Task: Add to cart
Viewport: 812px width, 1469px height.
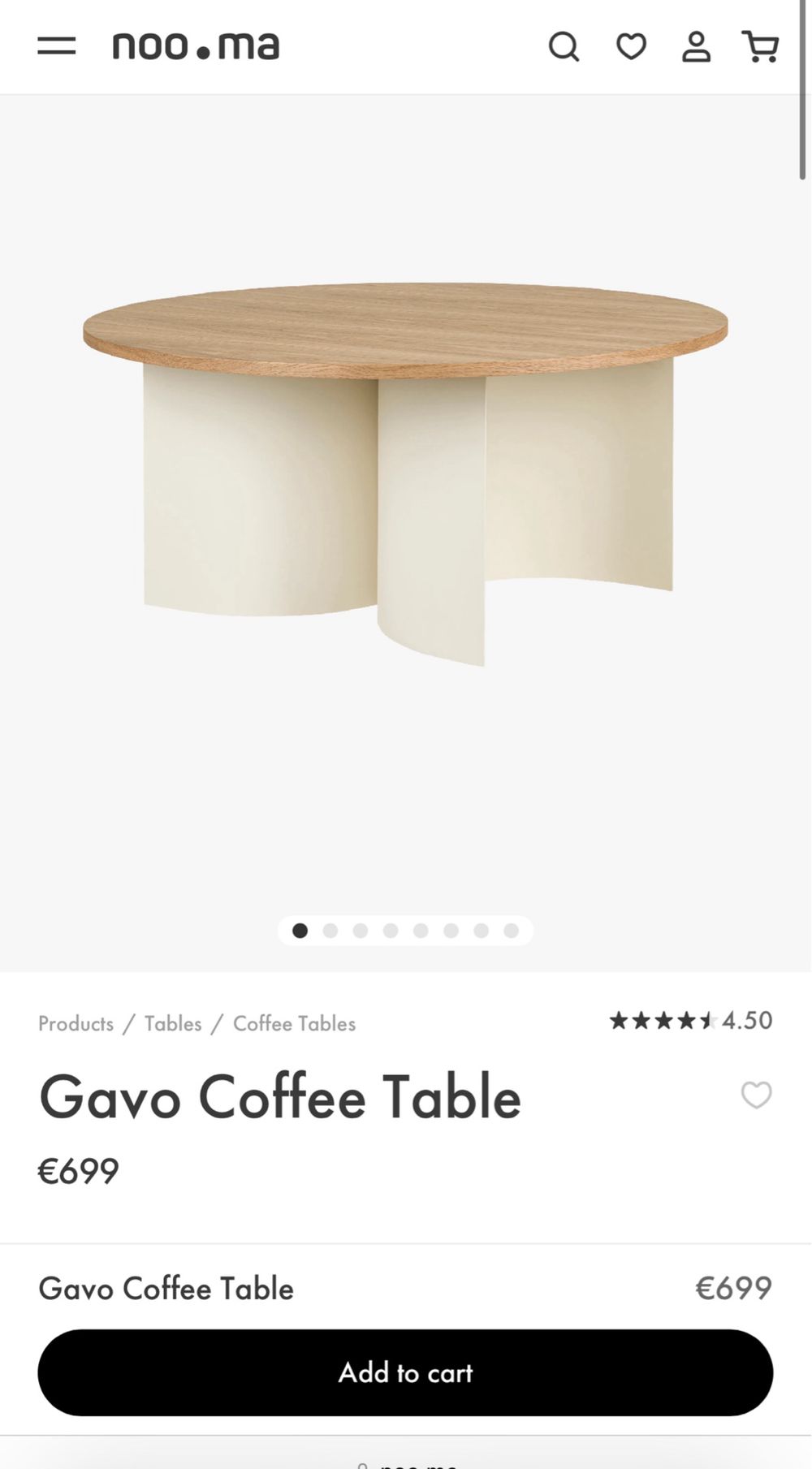Action: coord(405,1372)
